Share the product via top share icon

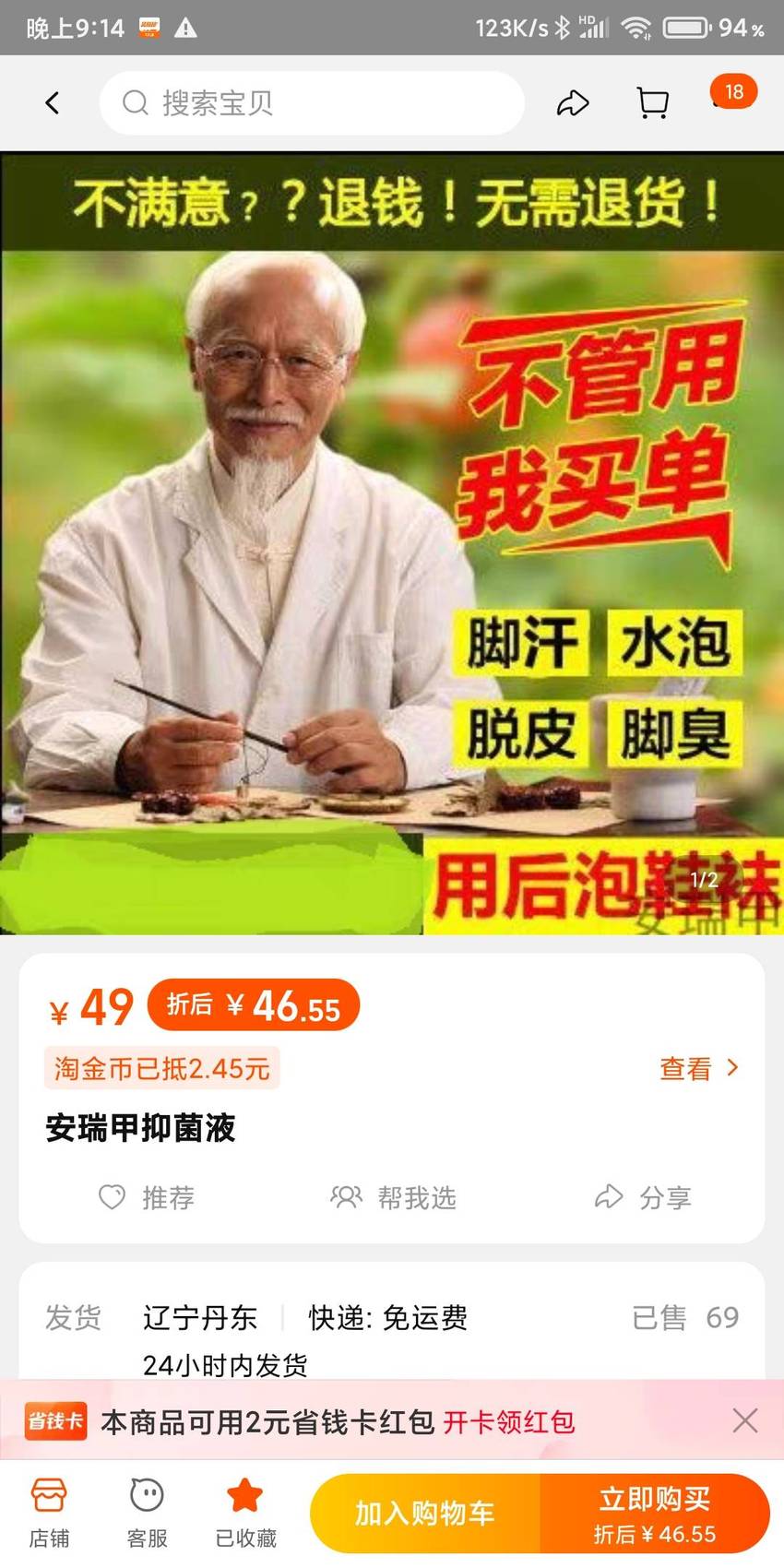tap(573, 102)
